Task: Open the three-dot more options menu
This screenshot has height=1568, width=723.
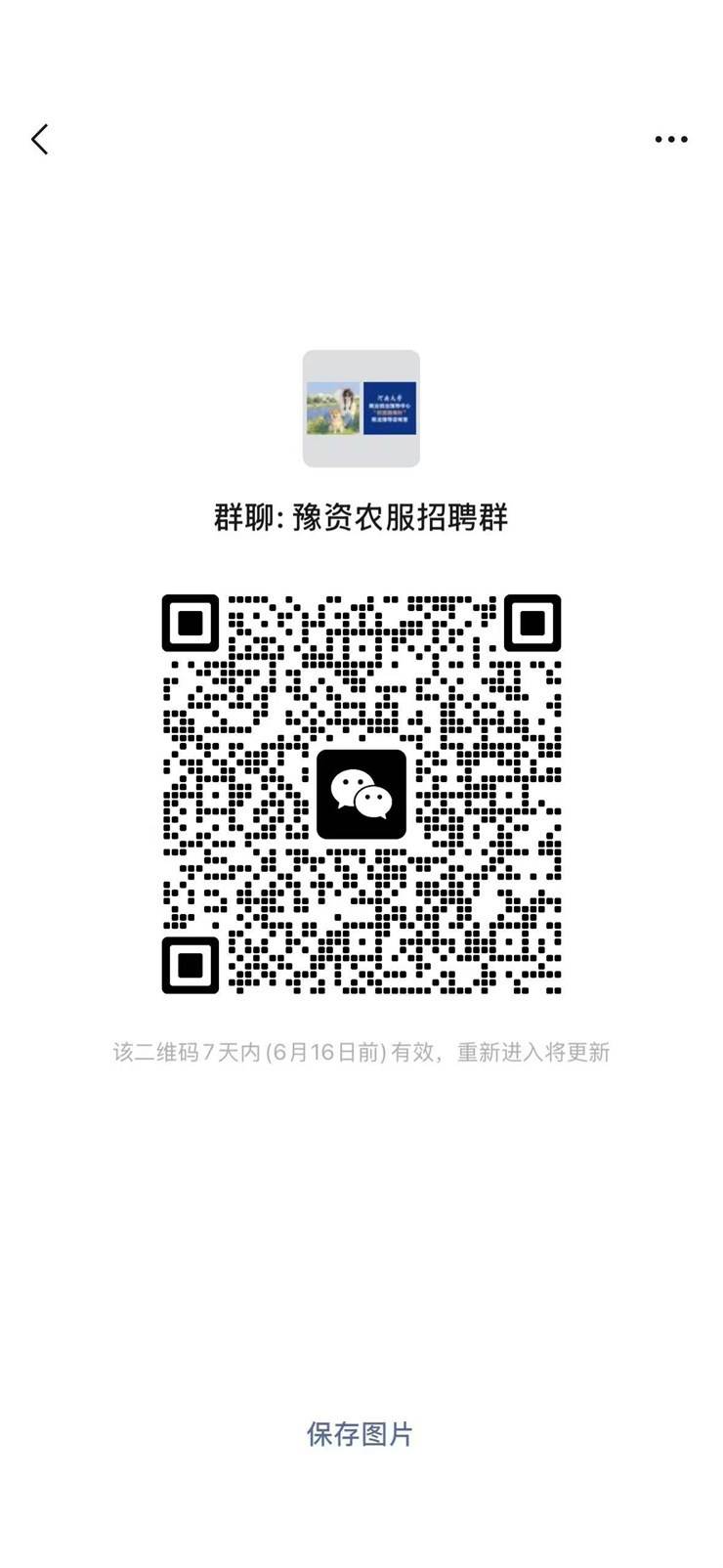Action: click(x=671, y=140)
